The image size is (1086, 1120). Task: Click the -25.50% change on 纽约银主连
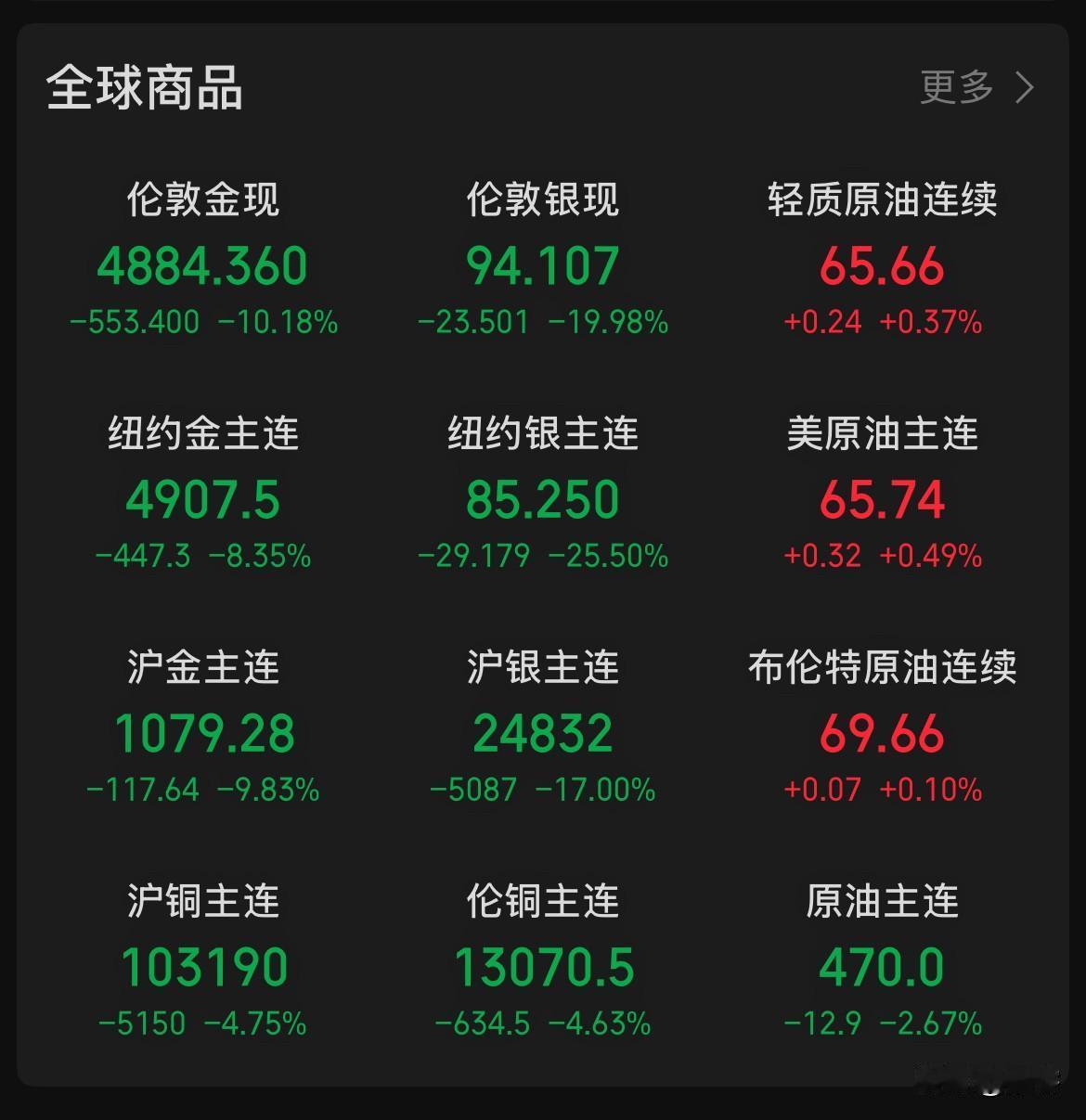610,557
